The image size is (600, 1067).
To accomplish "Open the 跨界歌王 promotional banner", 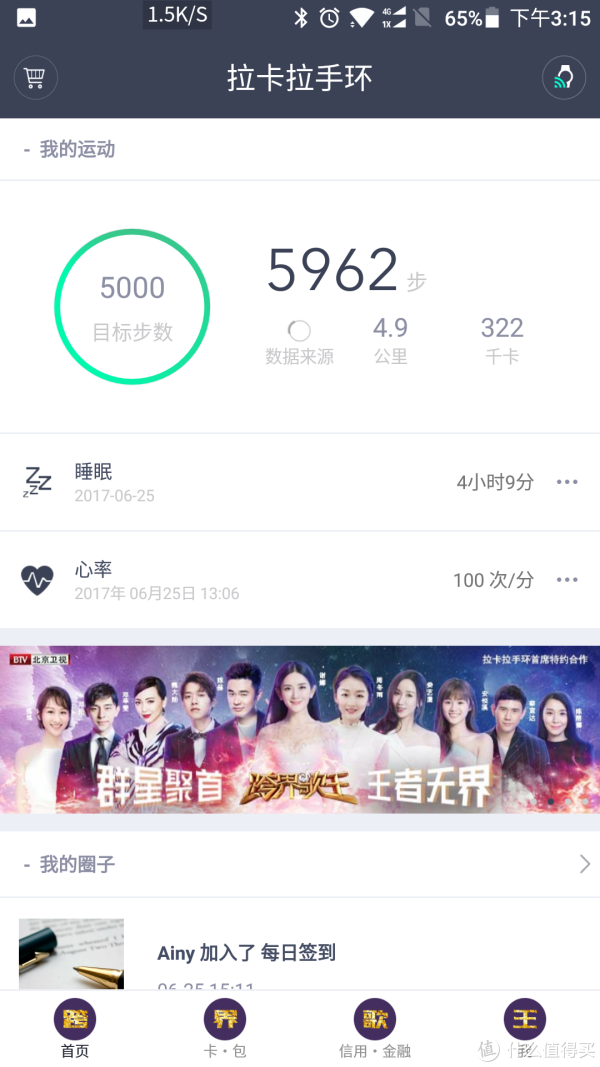I will 300,729.
